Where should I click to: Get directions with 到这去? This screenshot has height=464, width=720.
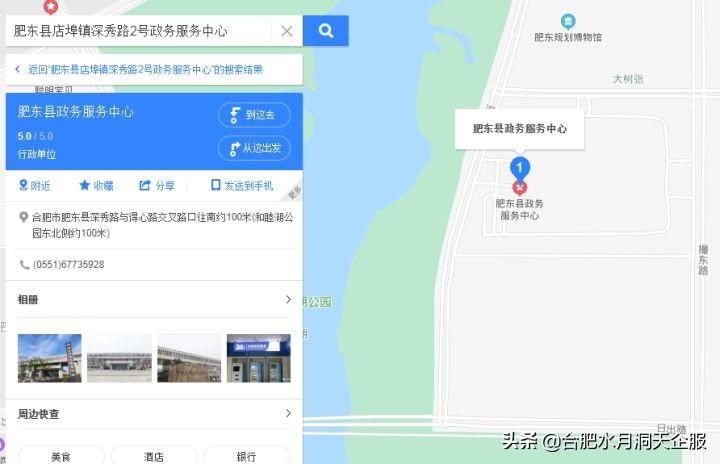(x=254, y=115)
